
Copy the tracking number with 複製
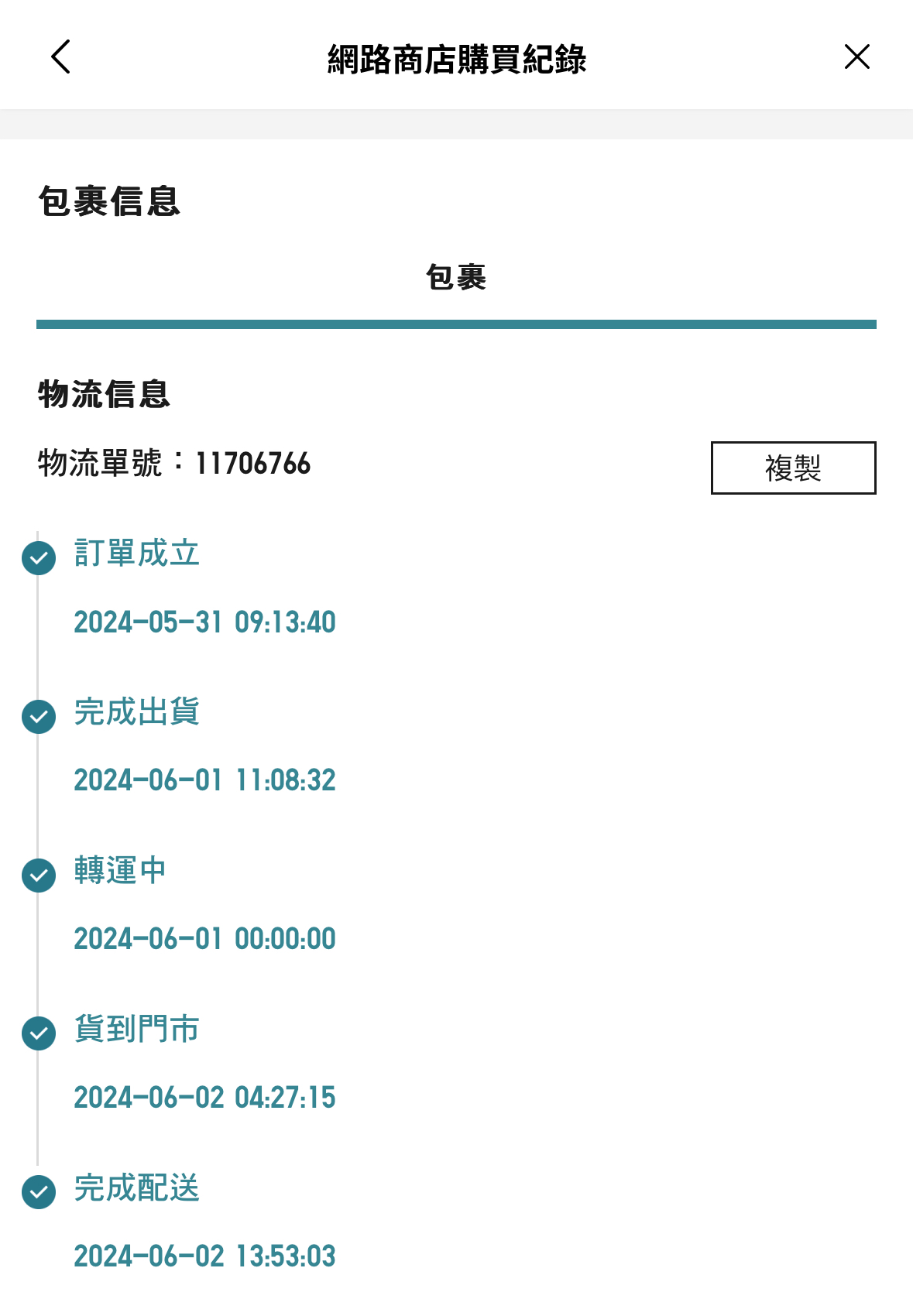click(793, 468)
